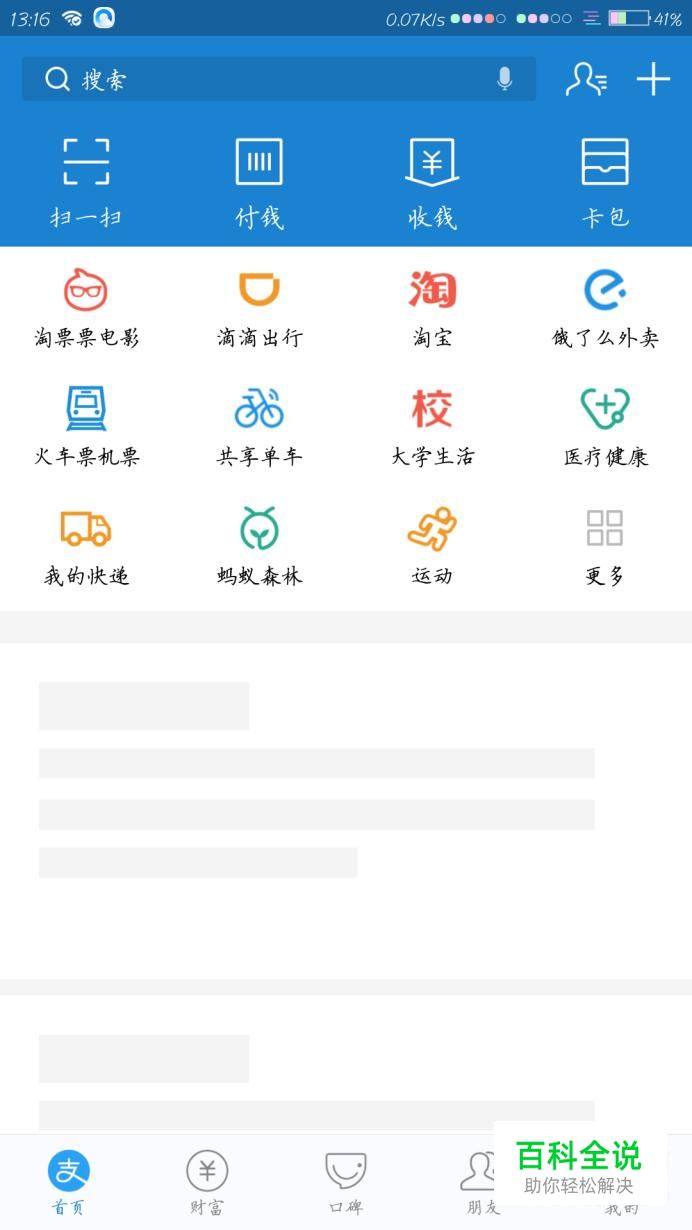692x1230 pixels.
Task: Open 共享单车
Action: click(259, 427)
